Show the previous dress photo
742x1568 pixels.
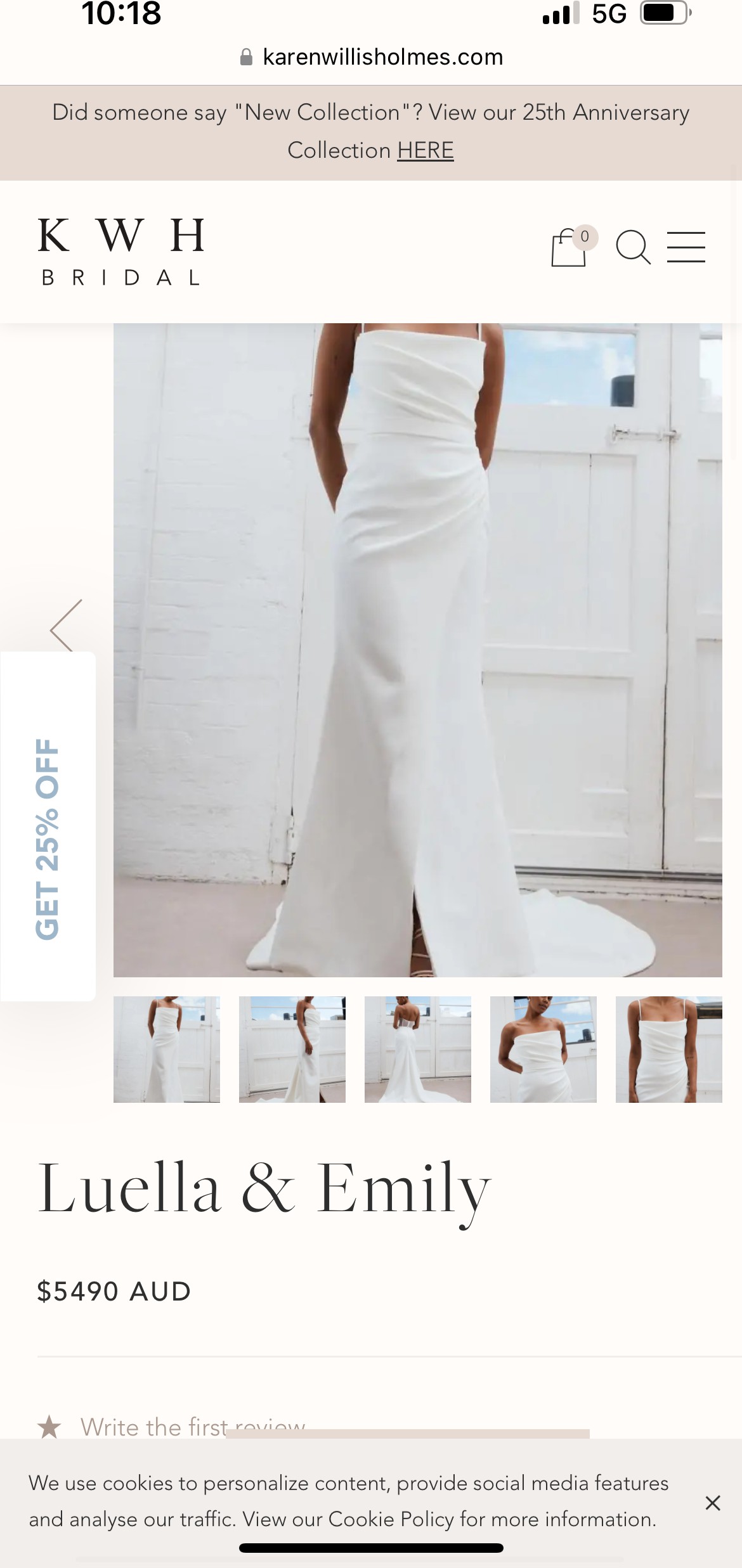(67, 626)
